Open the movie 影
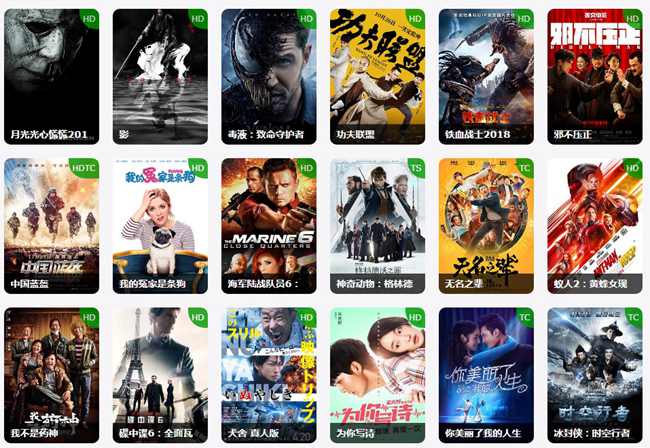 (160, 75)
